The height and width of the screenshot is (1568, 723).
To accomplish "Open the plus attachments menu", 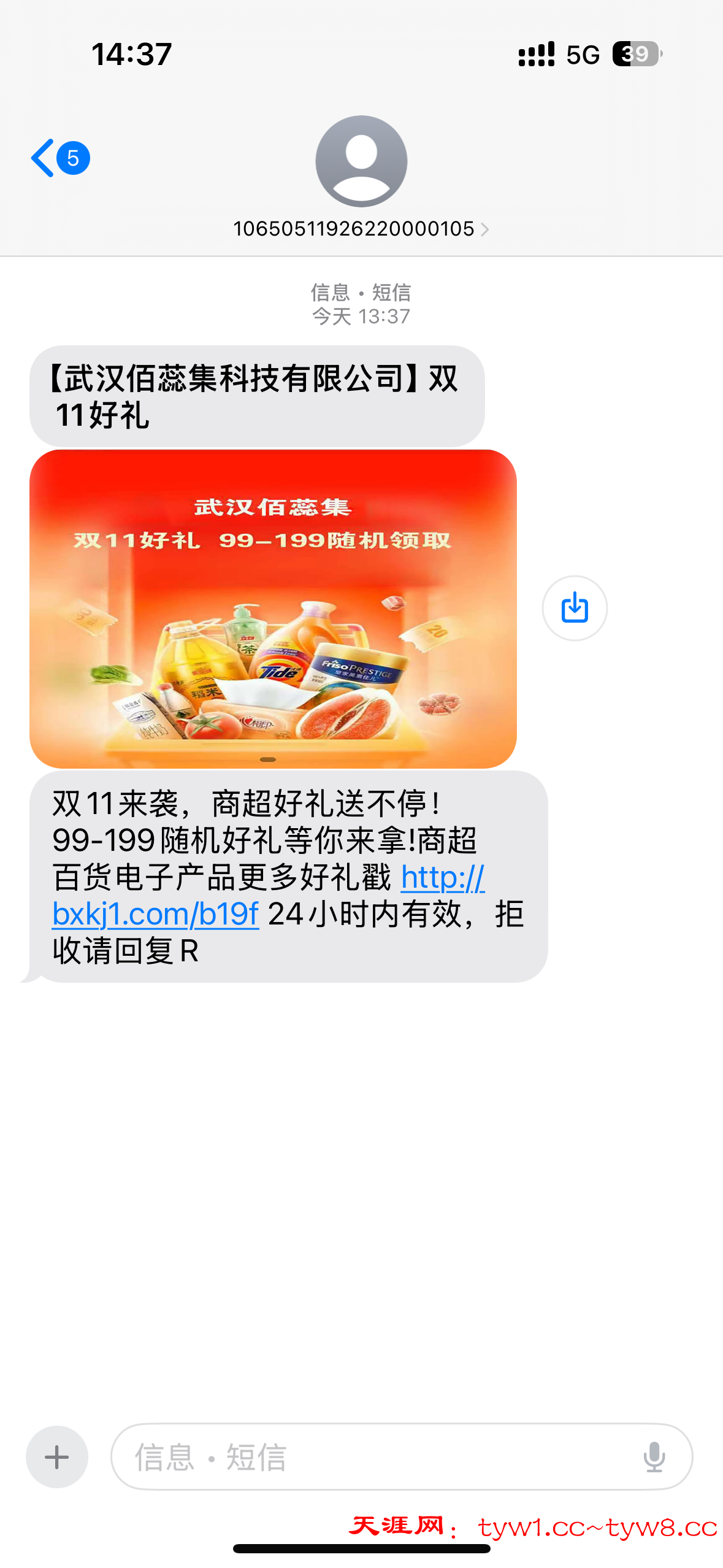I will point(57,1457).
